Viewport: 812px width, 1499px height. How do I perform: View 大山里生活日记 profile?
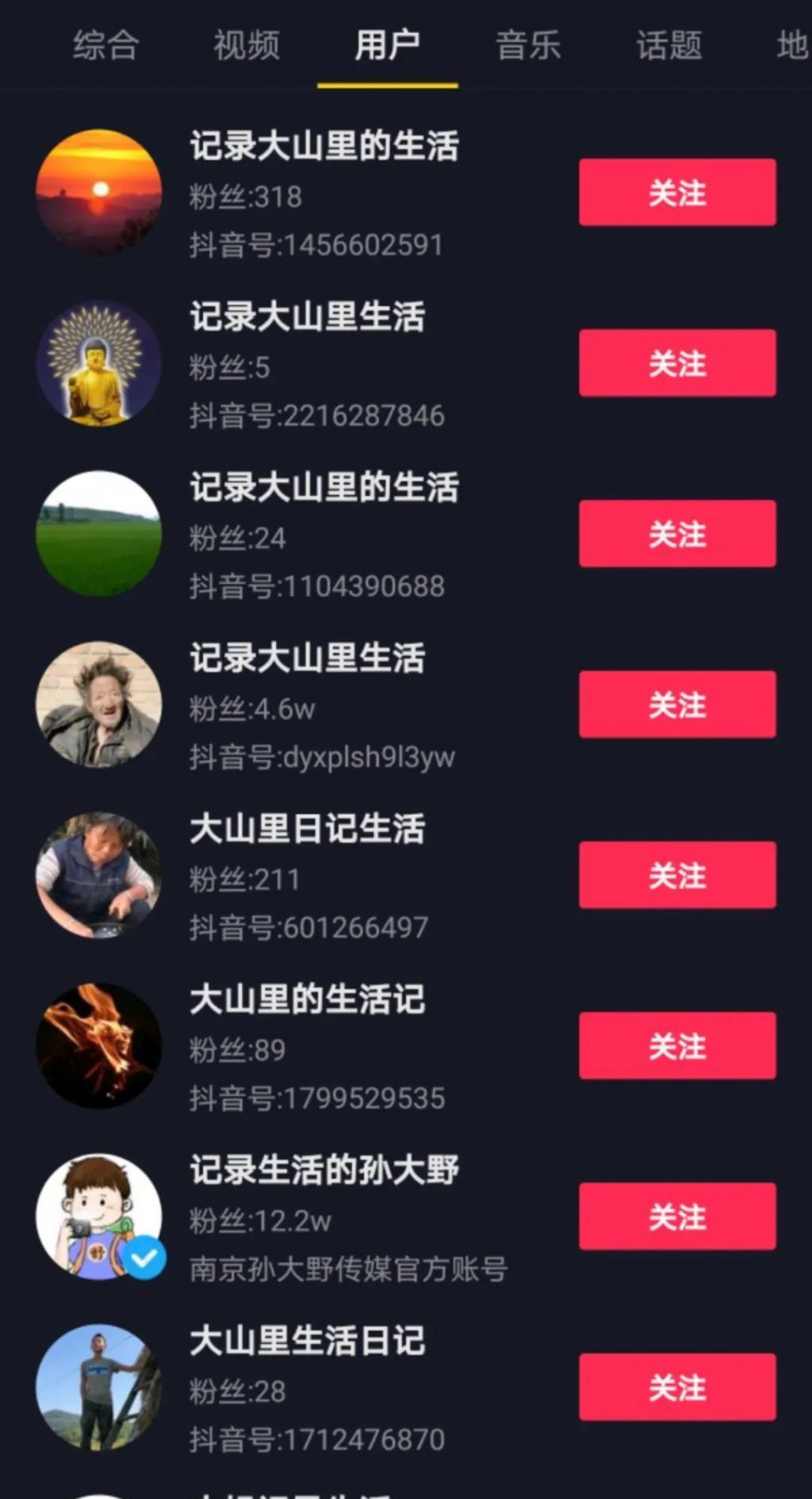click(x=307, y=1340)
